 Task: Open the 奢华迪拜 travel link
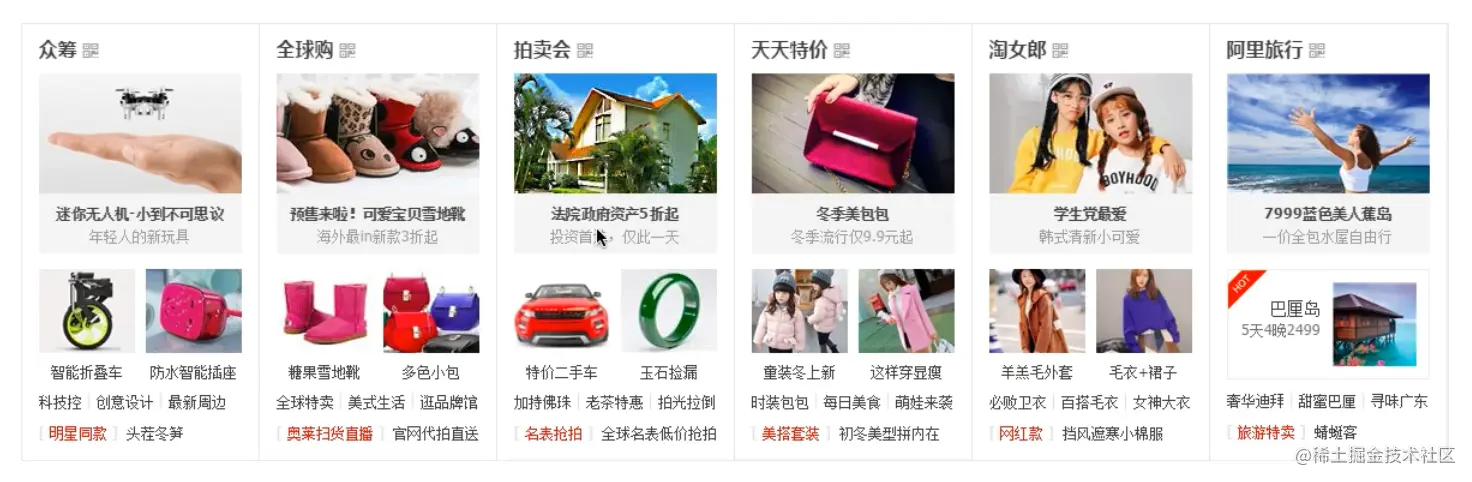pos(1255,402)
